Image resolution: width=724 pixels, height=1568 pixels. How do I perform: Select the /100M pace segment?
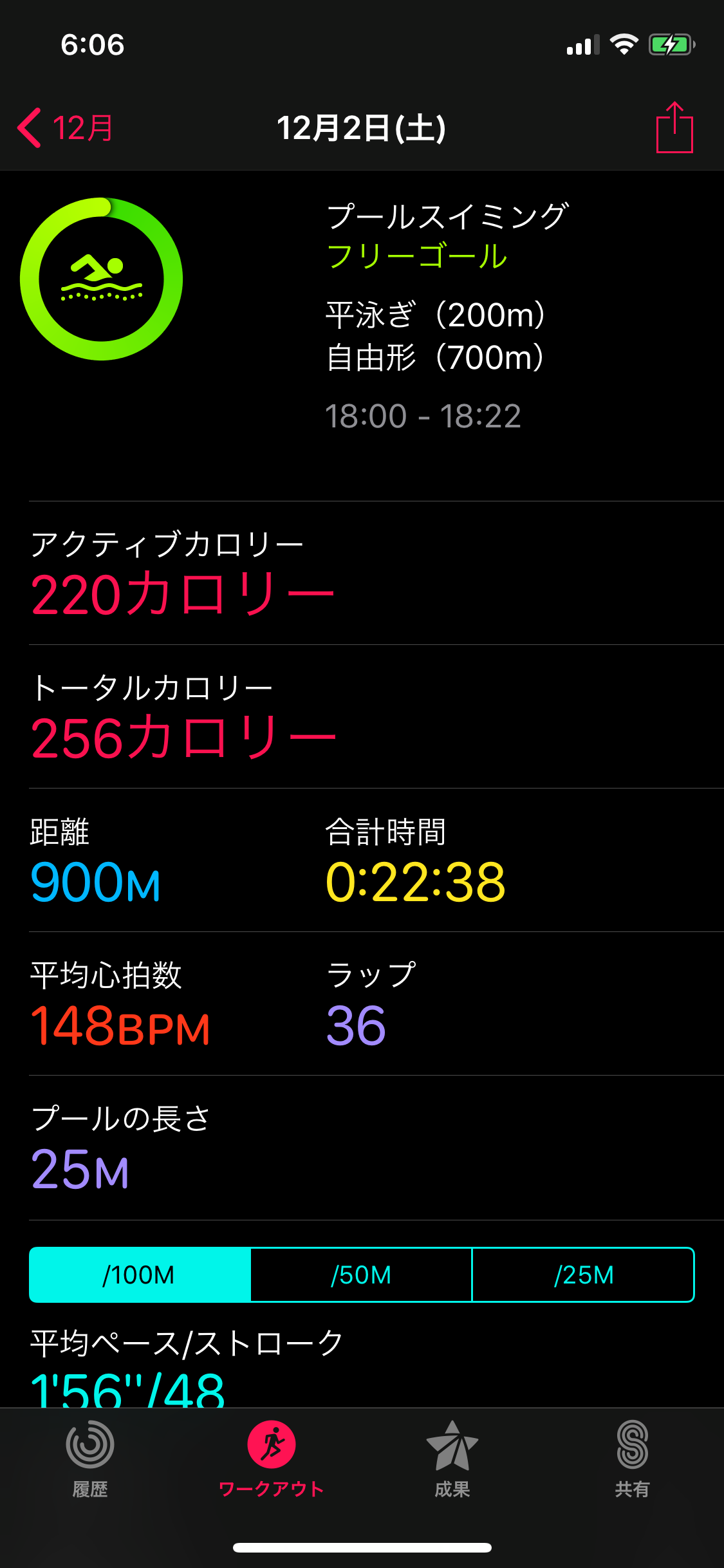click(140, 1274)
